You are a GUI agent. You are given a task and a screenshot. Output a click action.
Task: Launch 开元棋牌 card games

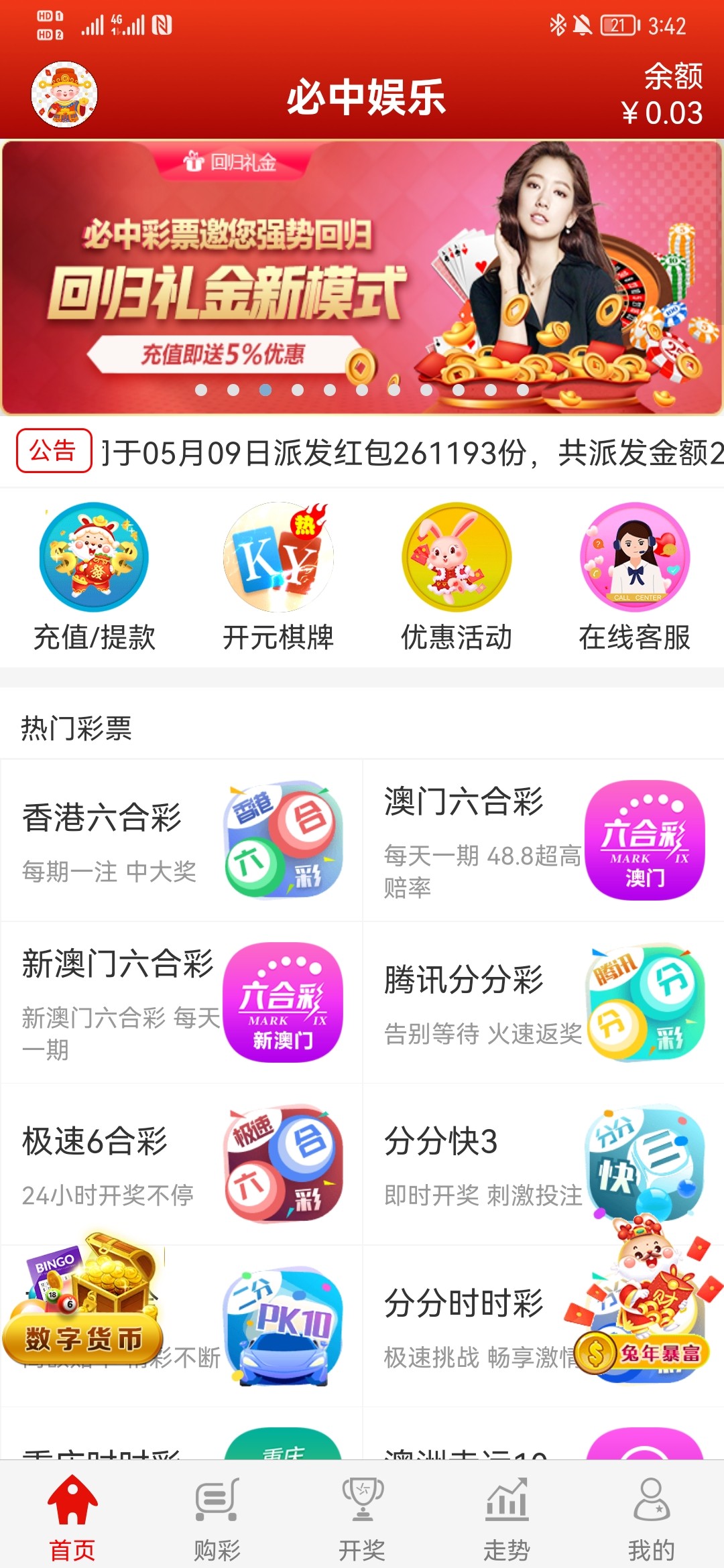point(278,578)
